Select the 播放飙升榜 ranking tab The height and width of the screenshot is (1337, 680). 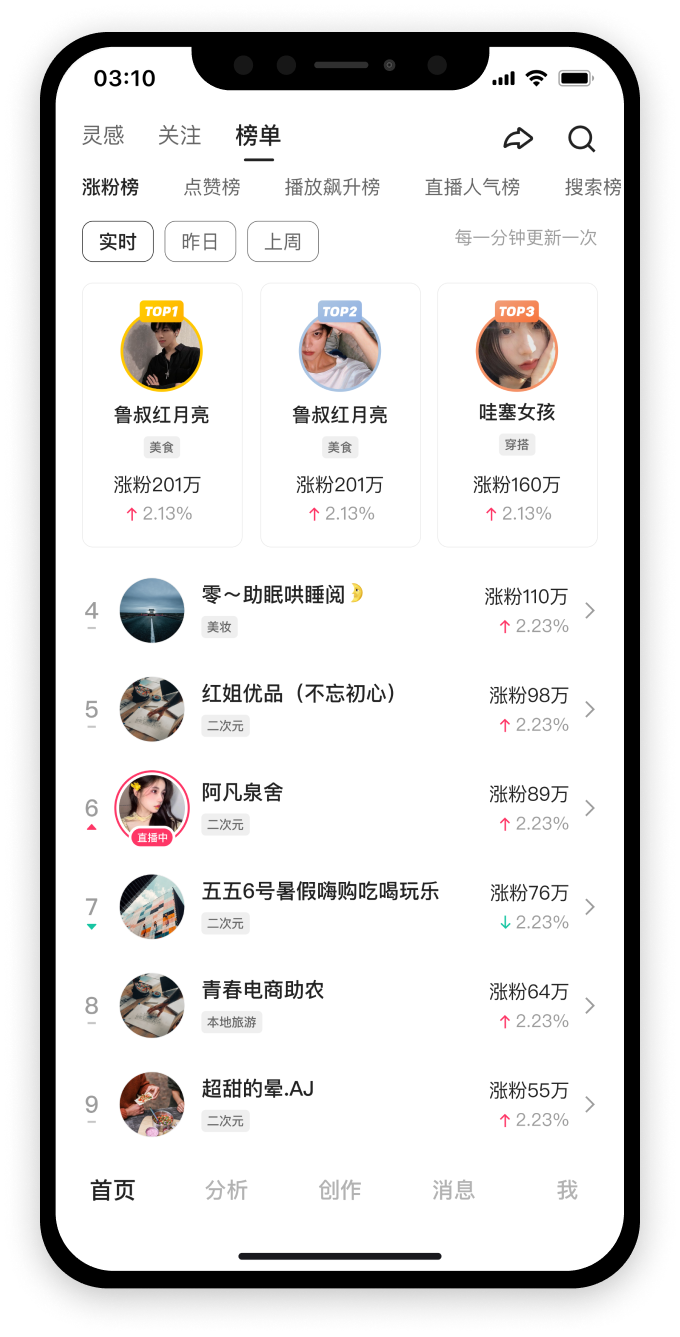tap(332, 187)
